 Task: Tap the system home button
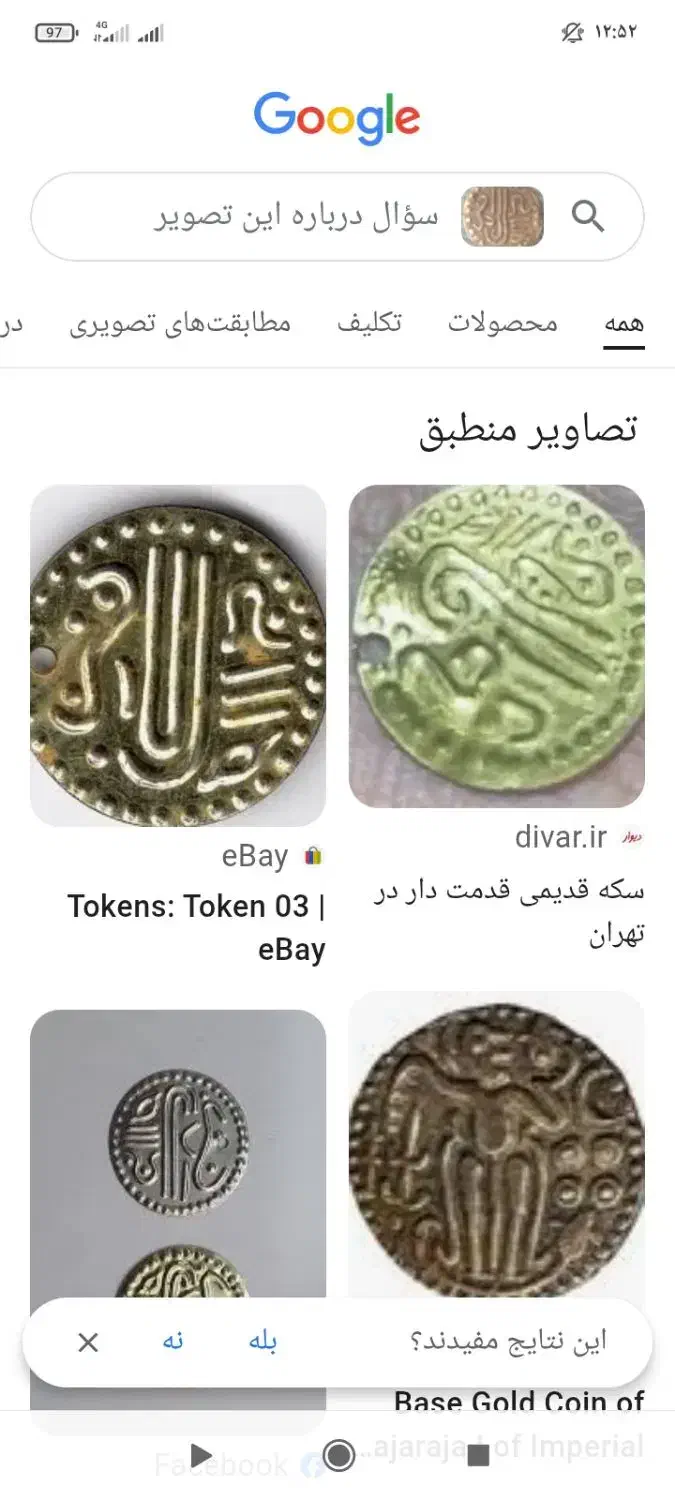[x=339, y=1455]
